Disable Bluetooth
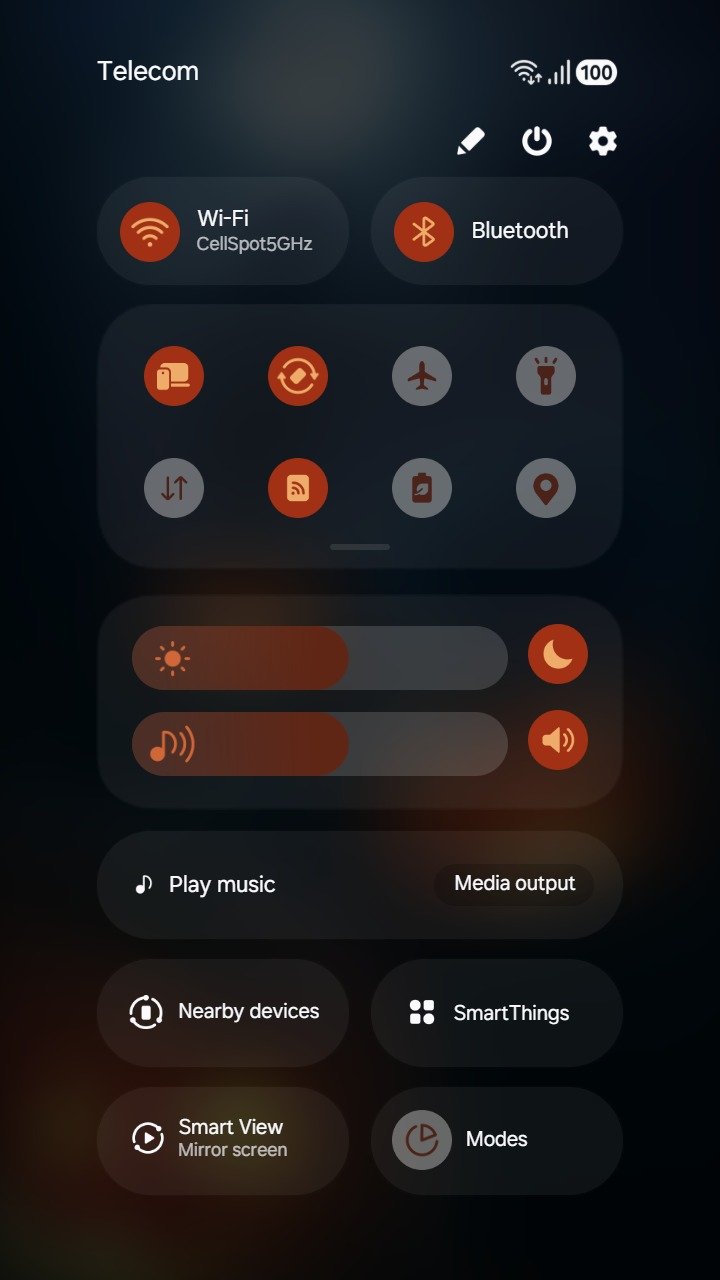The width and height of the screenshot is (720, 1280). pos(424,231)
